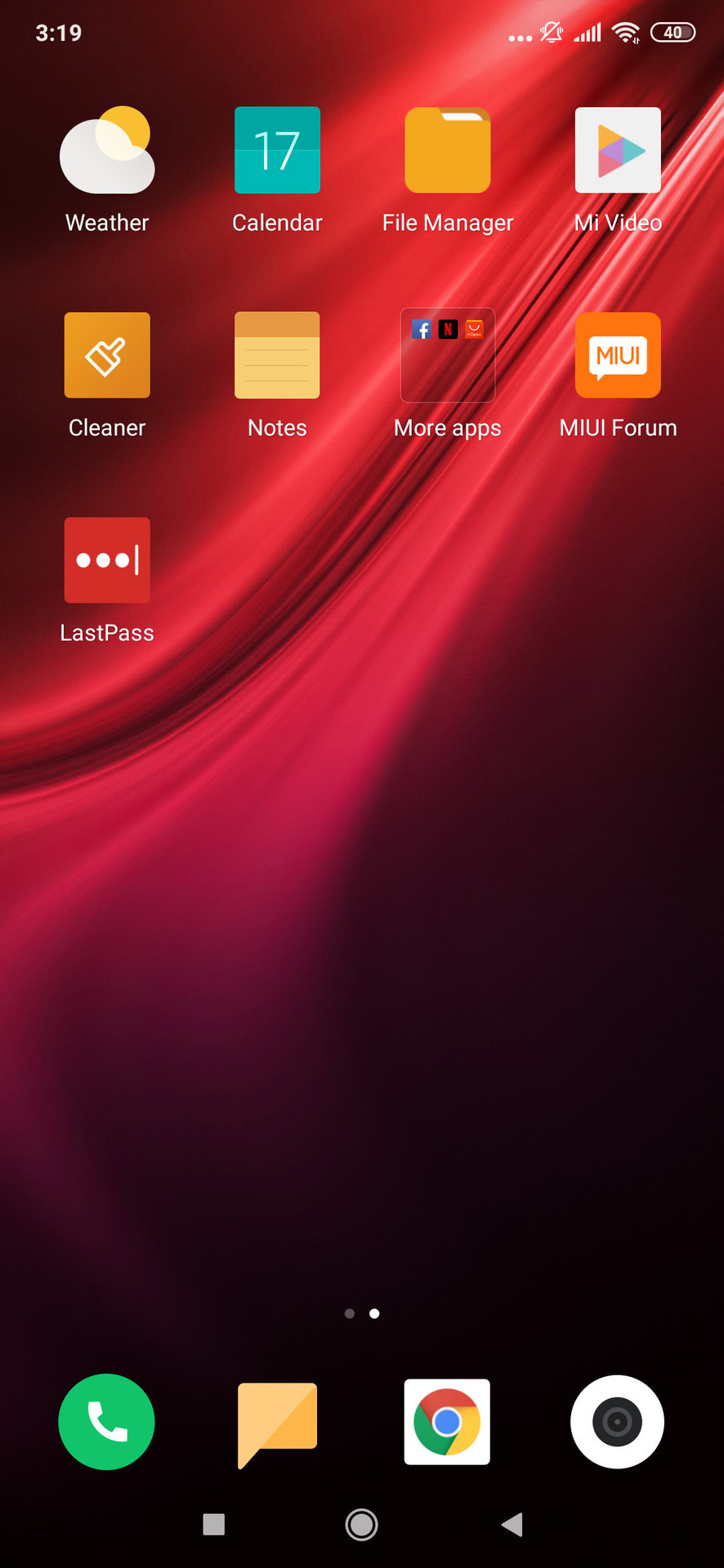Tap the home navigation button
The height and width of the screenshot is (1568, 724).
[361, 1524]
